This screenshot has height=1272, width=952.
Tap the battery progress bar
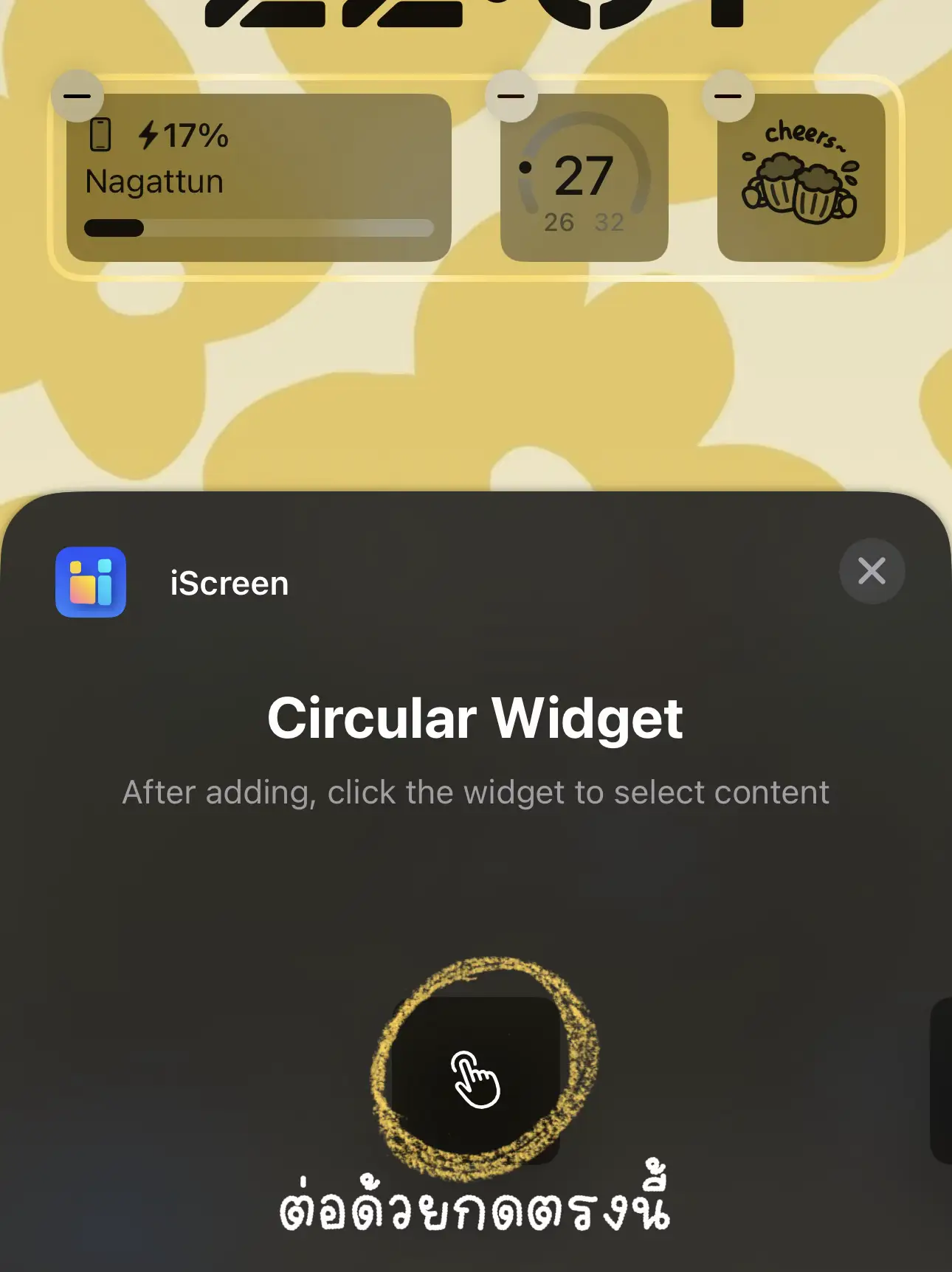[x=258, y=227]
